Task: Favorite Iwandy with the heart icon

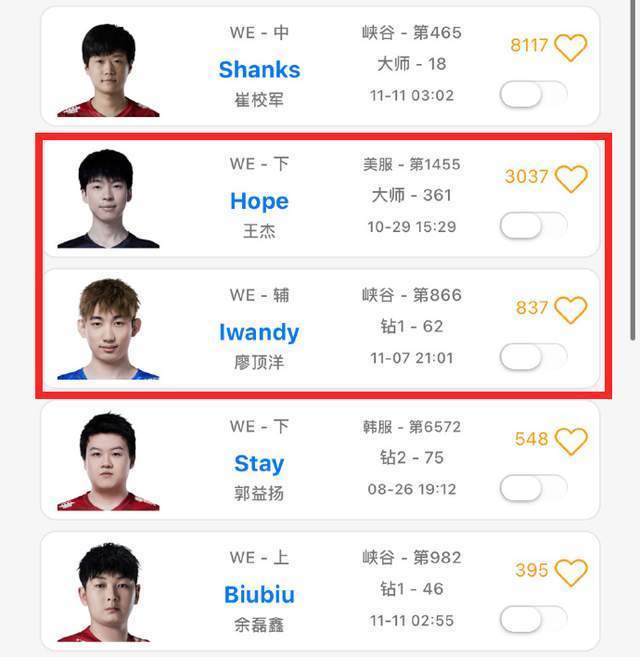Action: [x=571, y=309]
